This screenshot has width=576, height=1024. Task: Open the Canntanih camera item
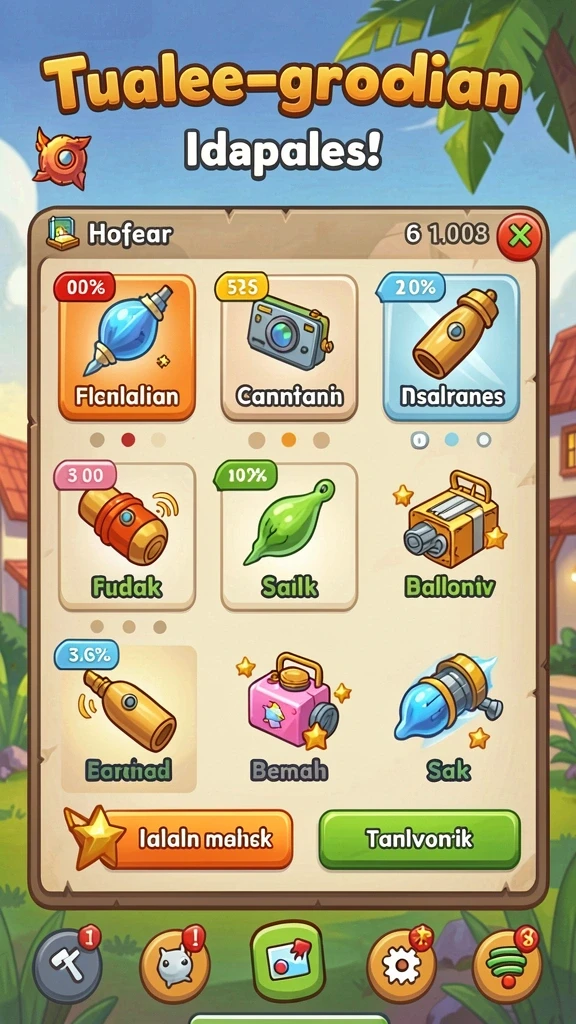coord(289,347)
